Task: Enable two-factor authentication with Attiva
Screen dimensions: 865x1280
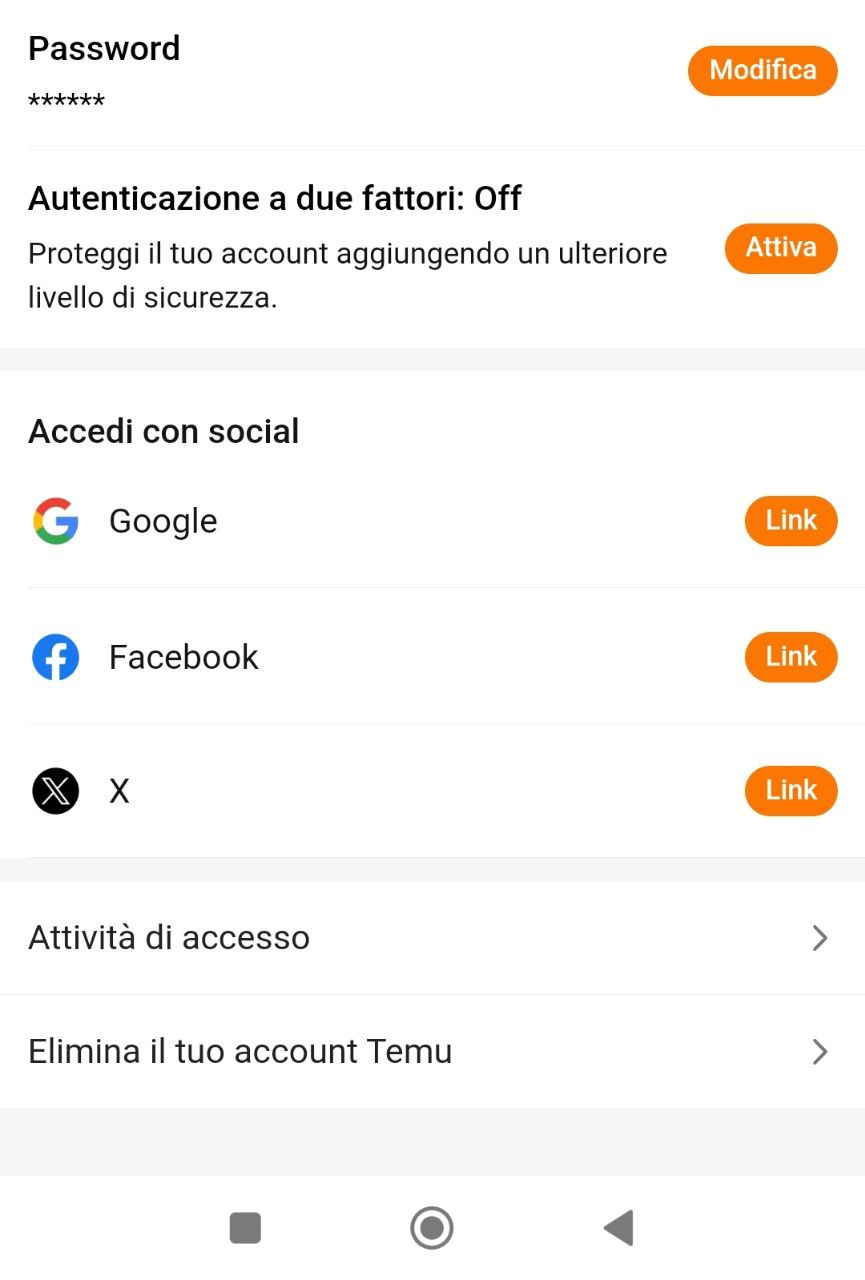Action: coord(781,248)
